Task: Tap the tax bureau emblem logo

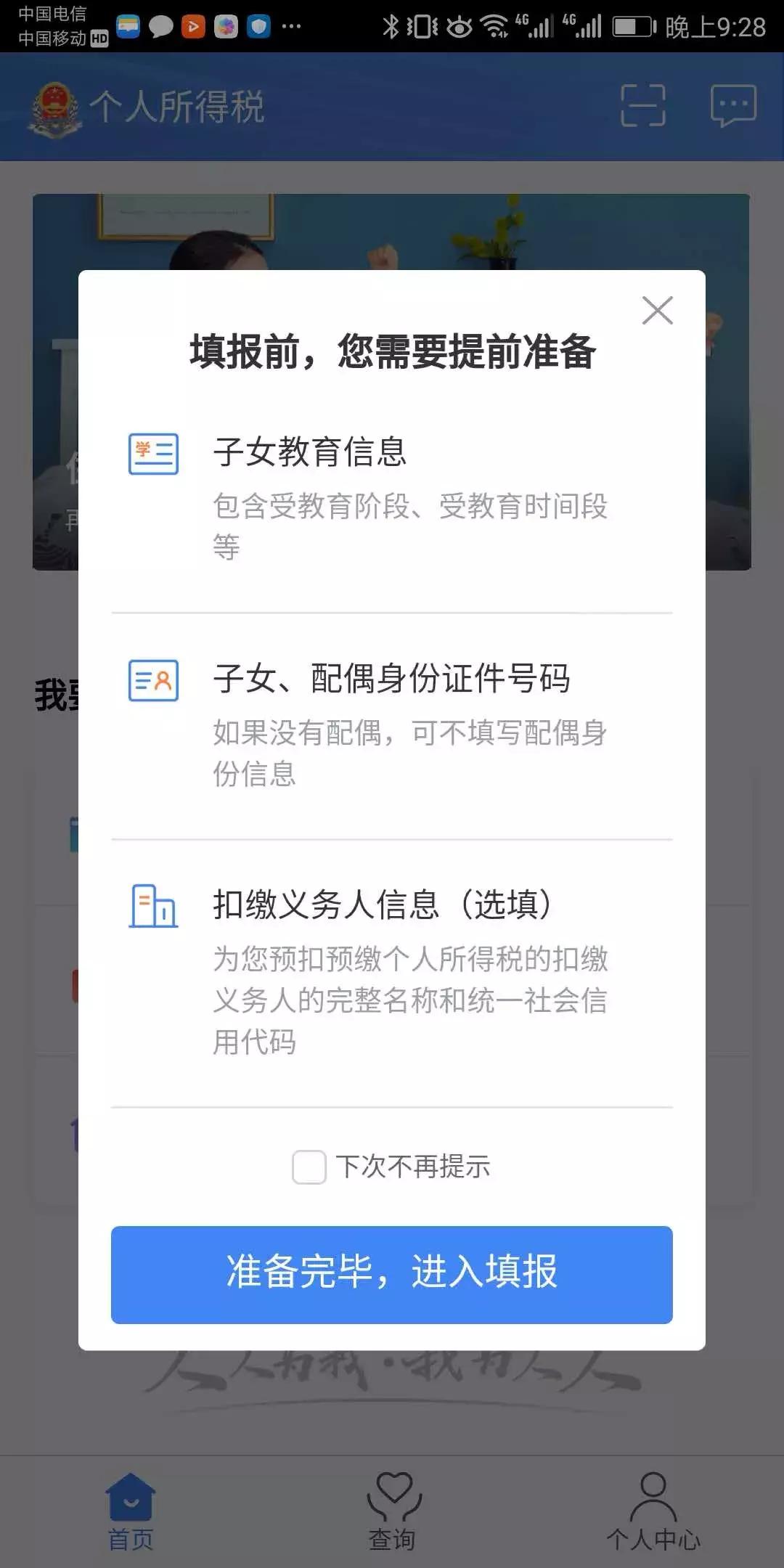Action: 54,106
